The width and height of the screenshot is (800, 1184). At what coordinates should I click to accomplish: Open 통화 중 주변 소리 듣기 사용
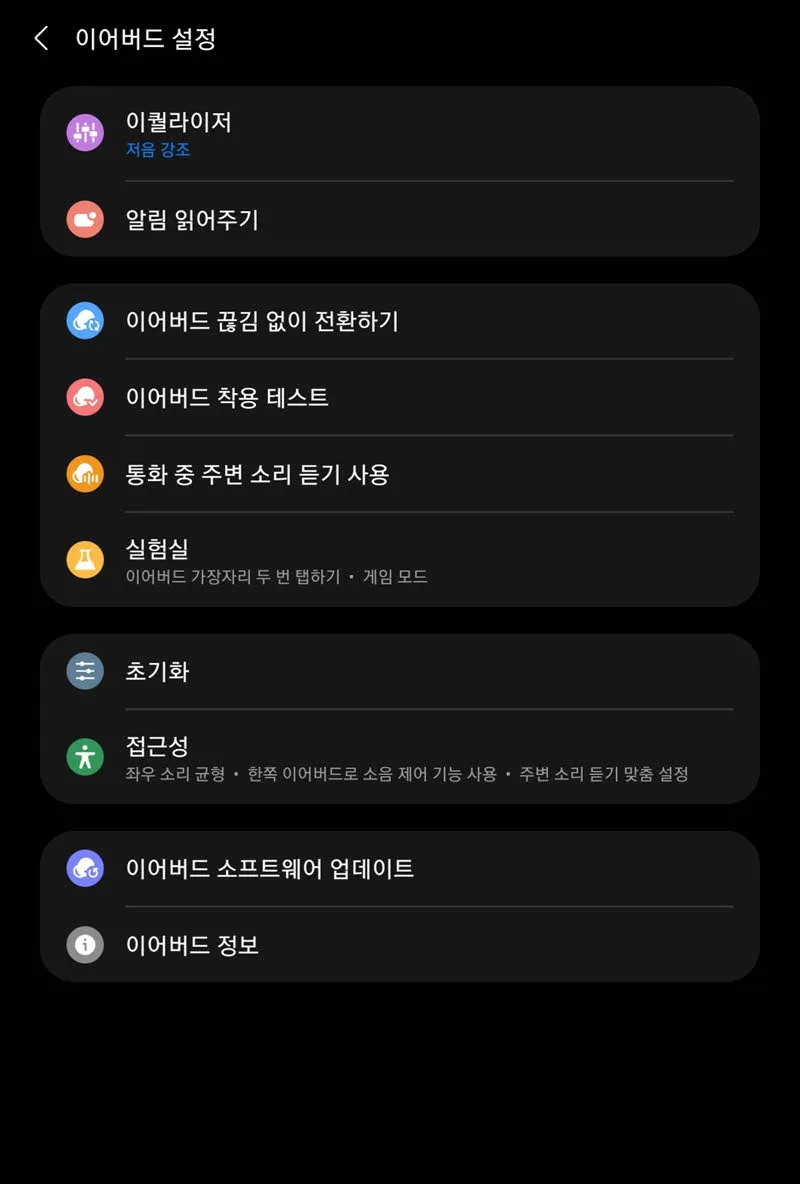(400, 474)
